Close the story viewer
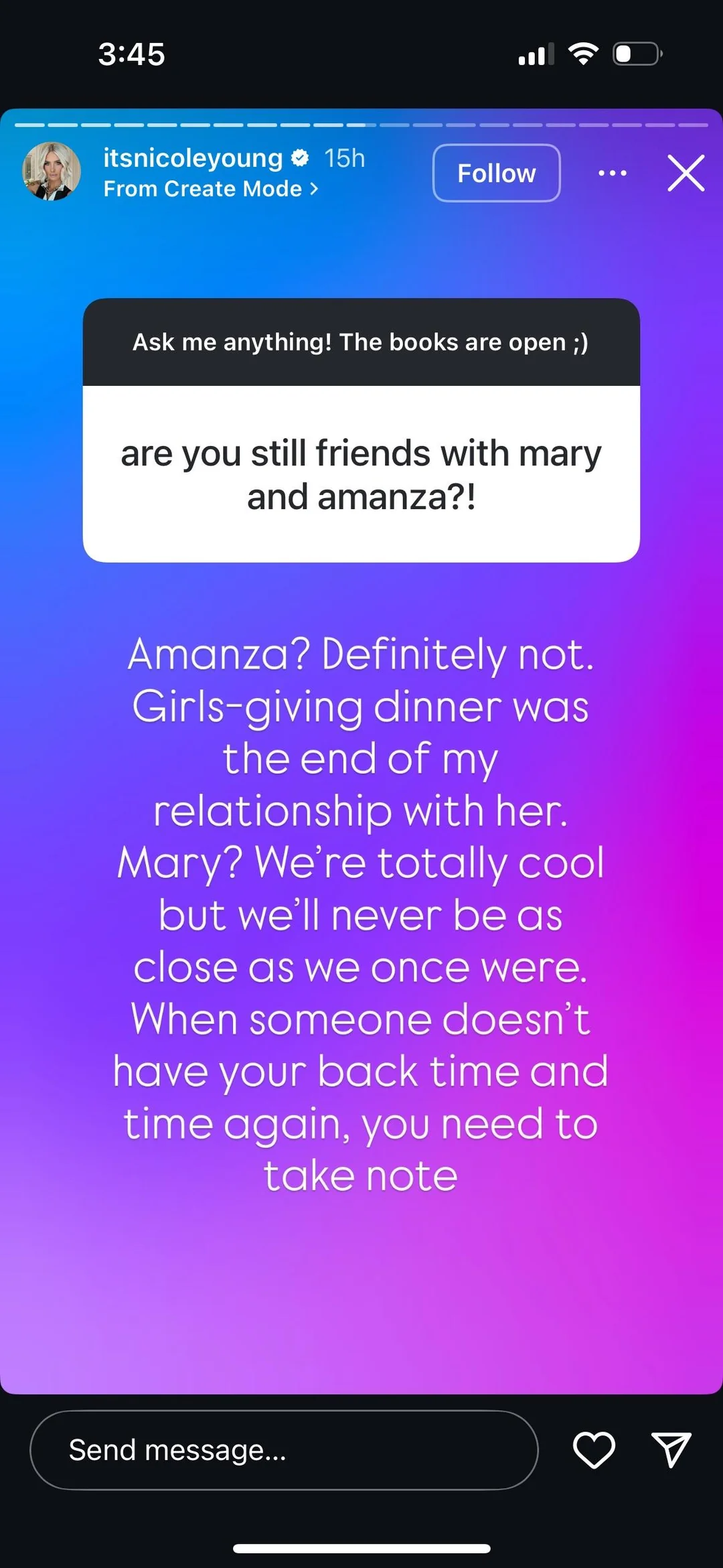Image resolution: width=723 pixels, height=1568 pixels. pos(686,173)
